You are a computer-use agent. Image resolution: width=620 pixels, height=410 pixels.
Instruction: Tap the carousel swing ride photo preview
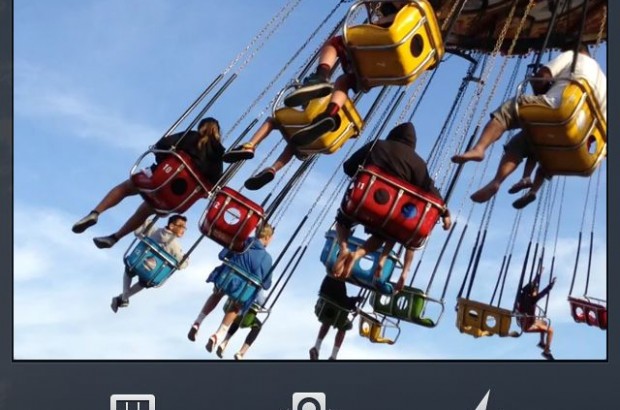click(x=310, y=178)
